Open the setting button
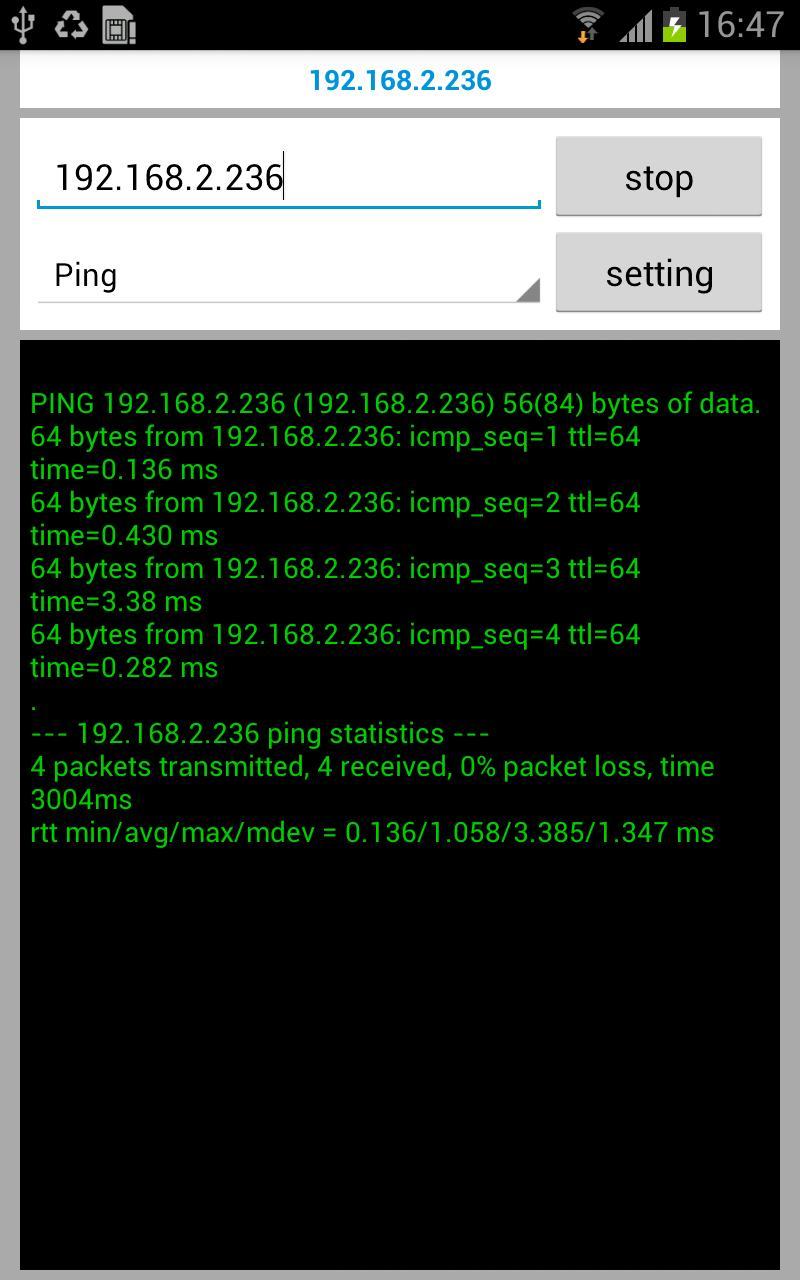 pos(658,273)
